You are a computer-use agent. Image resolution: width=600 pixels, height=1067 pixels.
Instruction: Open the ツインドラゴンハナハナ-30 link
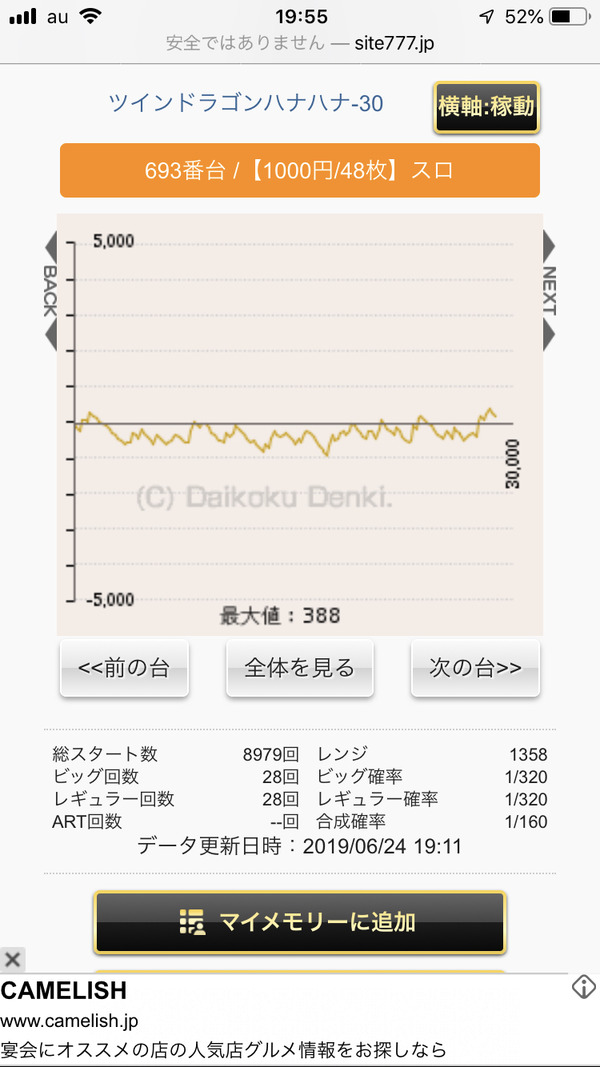tap(246, 103)
